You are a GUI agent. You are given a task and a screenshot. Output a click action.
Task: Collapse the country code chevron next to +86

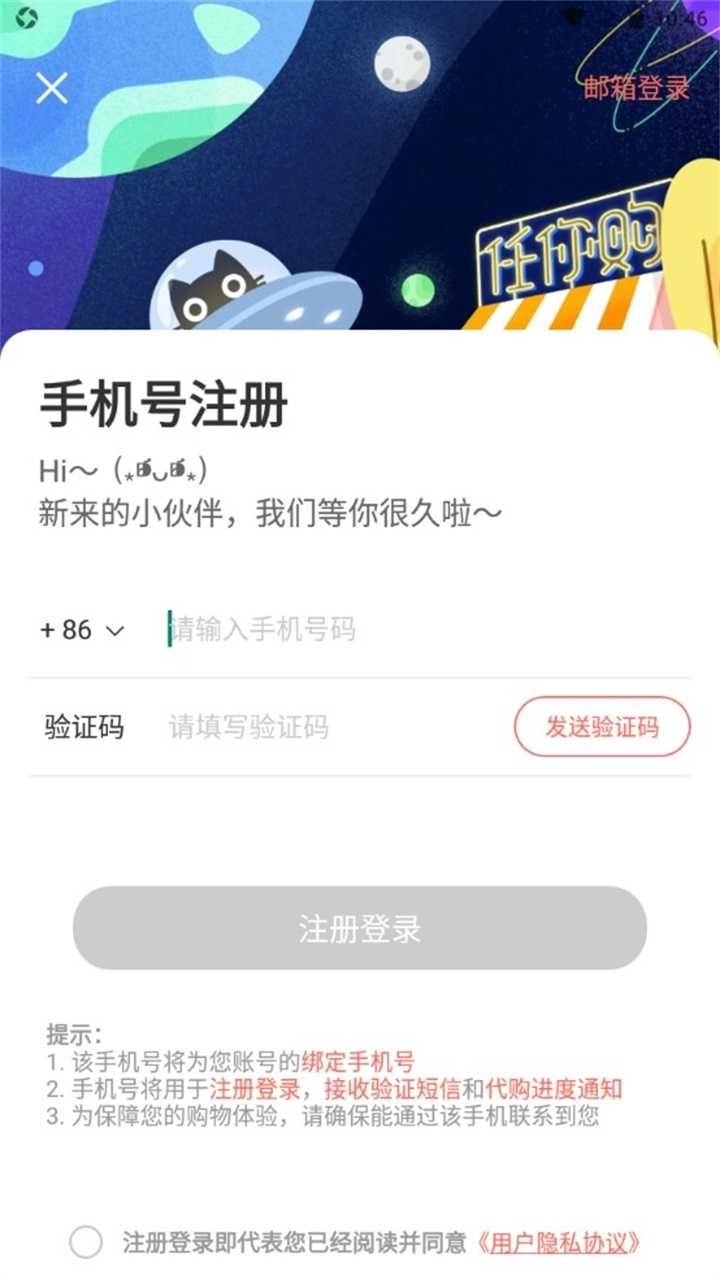click(117, 632)
